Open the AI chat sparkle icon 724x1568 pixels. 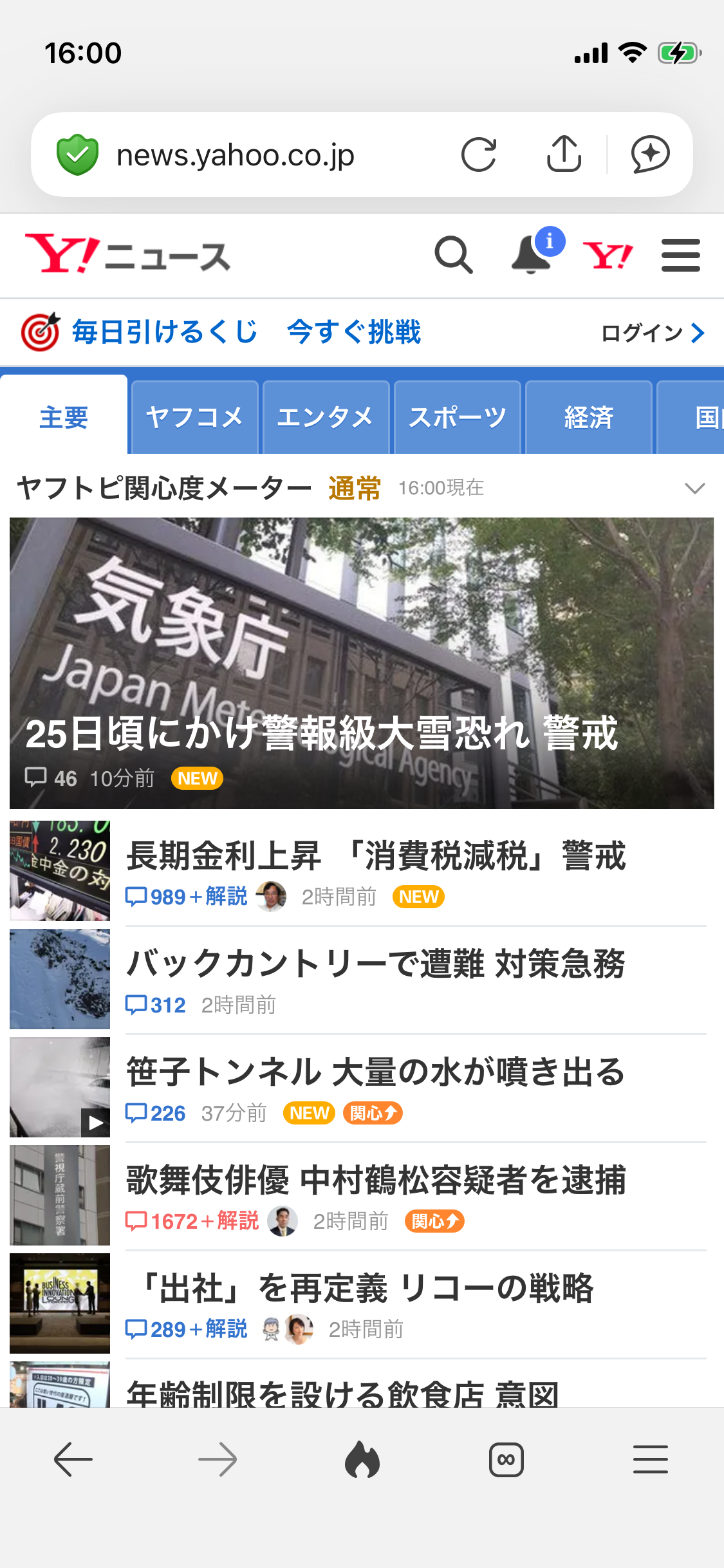click(x=650, y=155)
